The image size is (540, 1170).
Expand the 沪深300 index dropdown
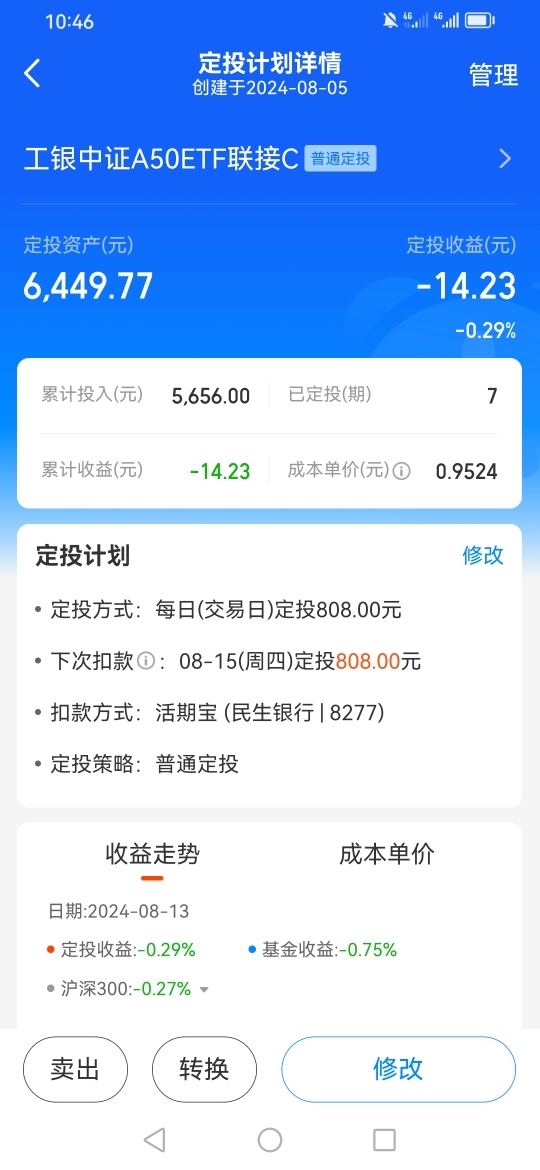(204, 990)
